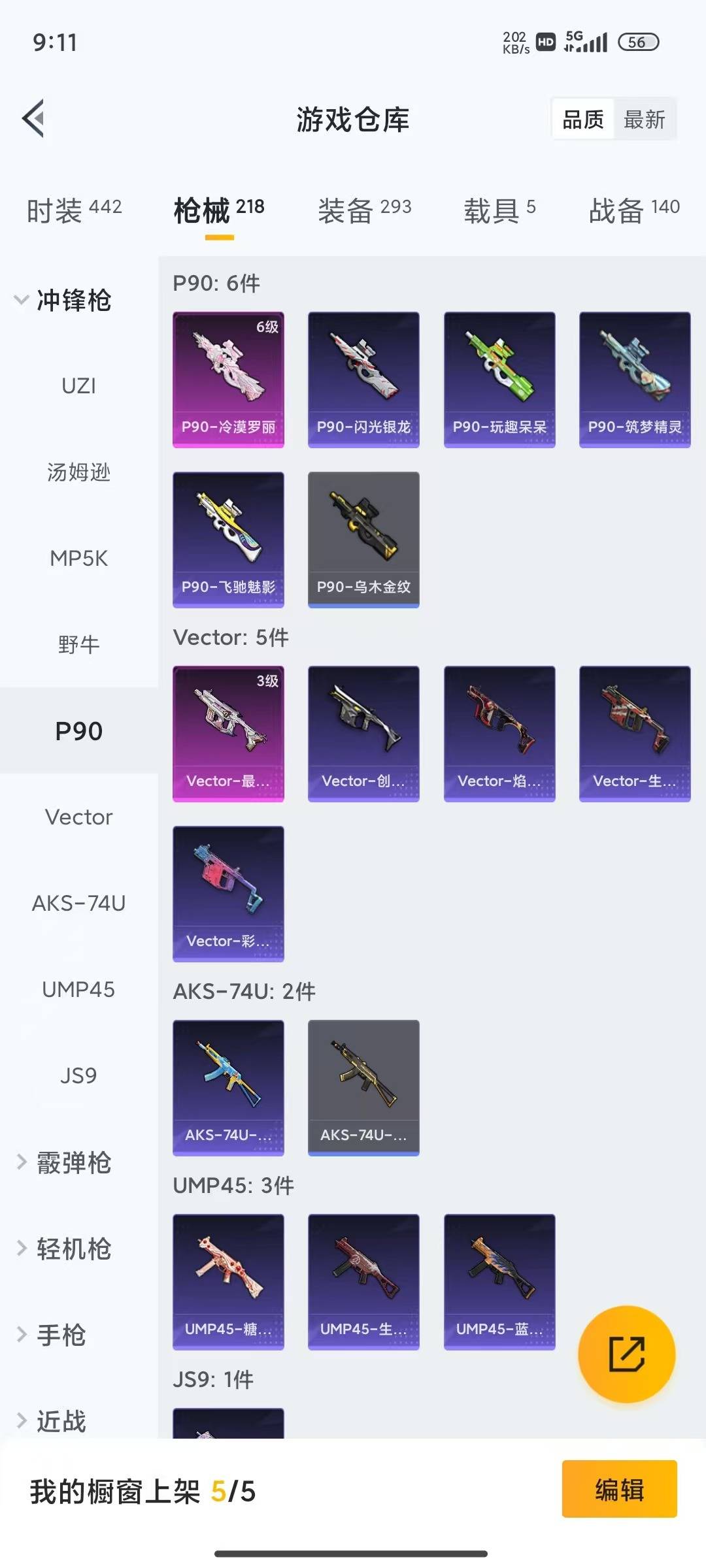Open the P90-玩趣呆呆 skin
The width and height of the screenshot is (706, 1568).
tap(499, 378)
